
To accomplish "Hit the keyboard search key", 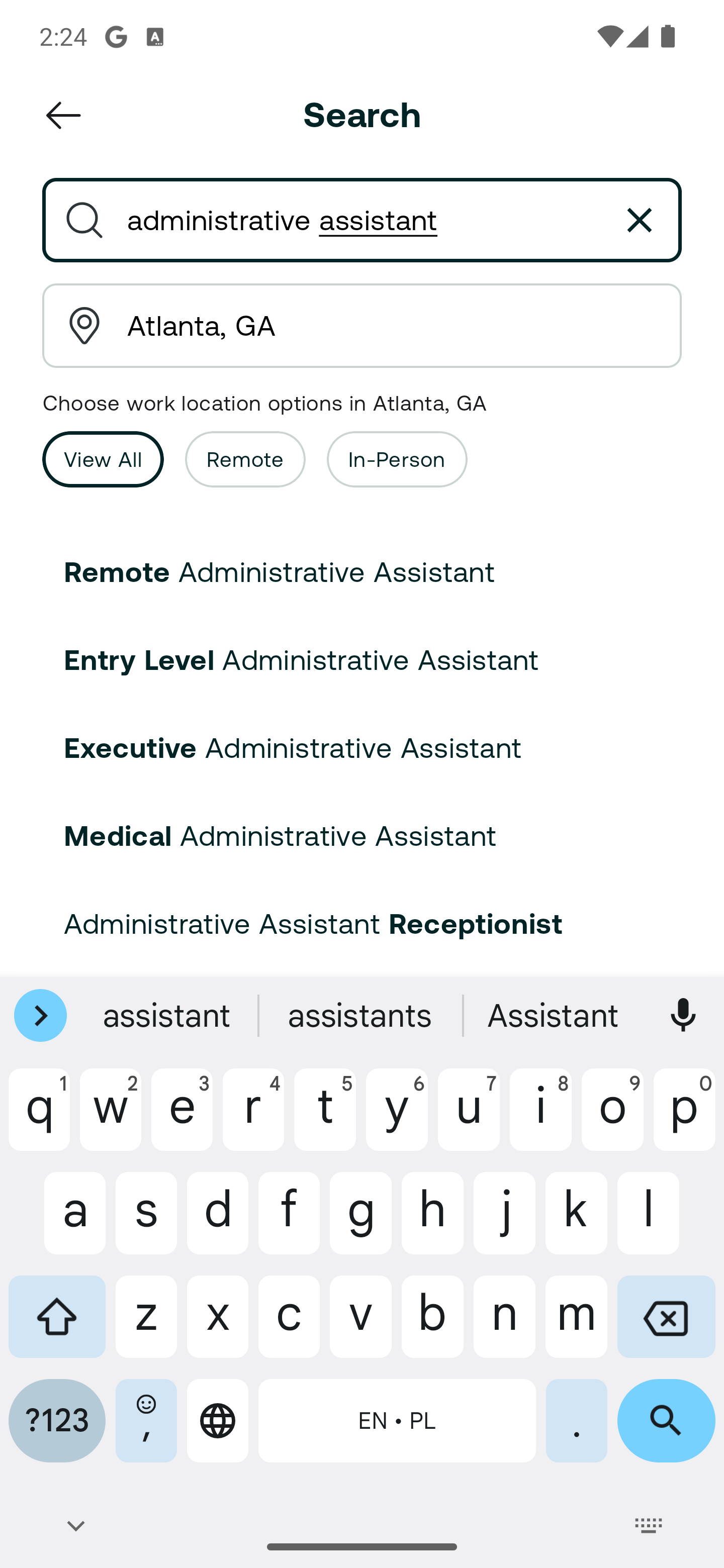I will (x=666, y=1420).
